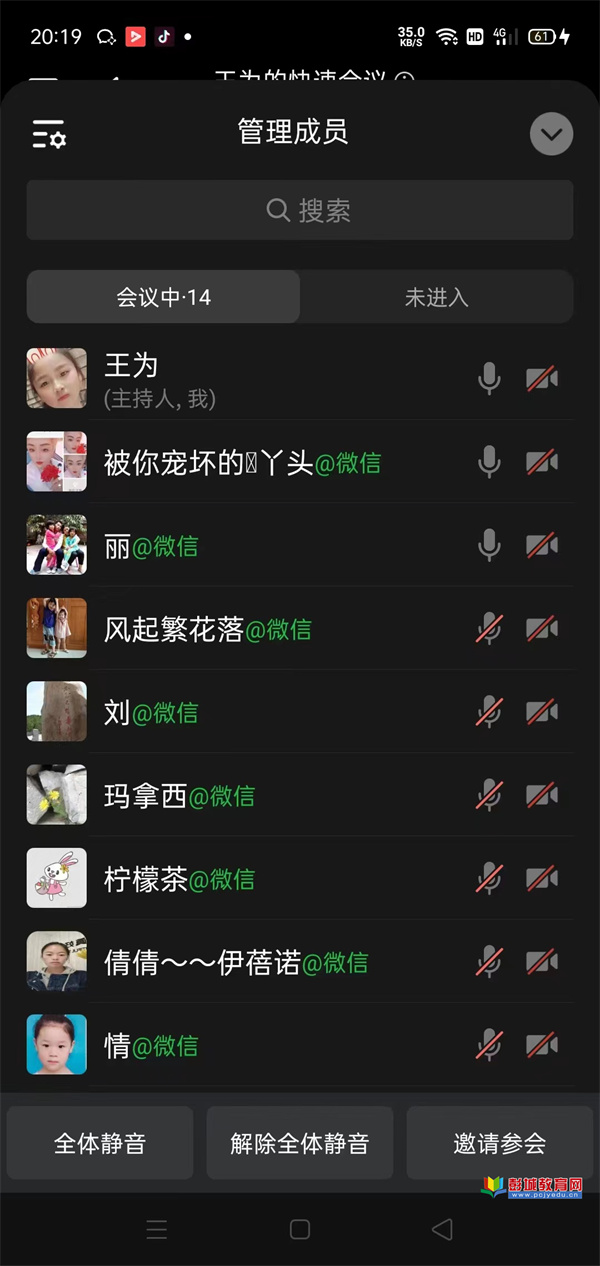Go back with system back button
Viewport: 600px width, 1266px height.
coord(442,1230)
